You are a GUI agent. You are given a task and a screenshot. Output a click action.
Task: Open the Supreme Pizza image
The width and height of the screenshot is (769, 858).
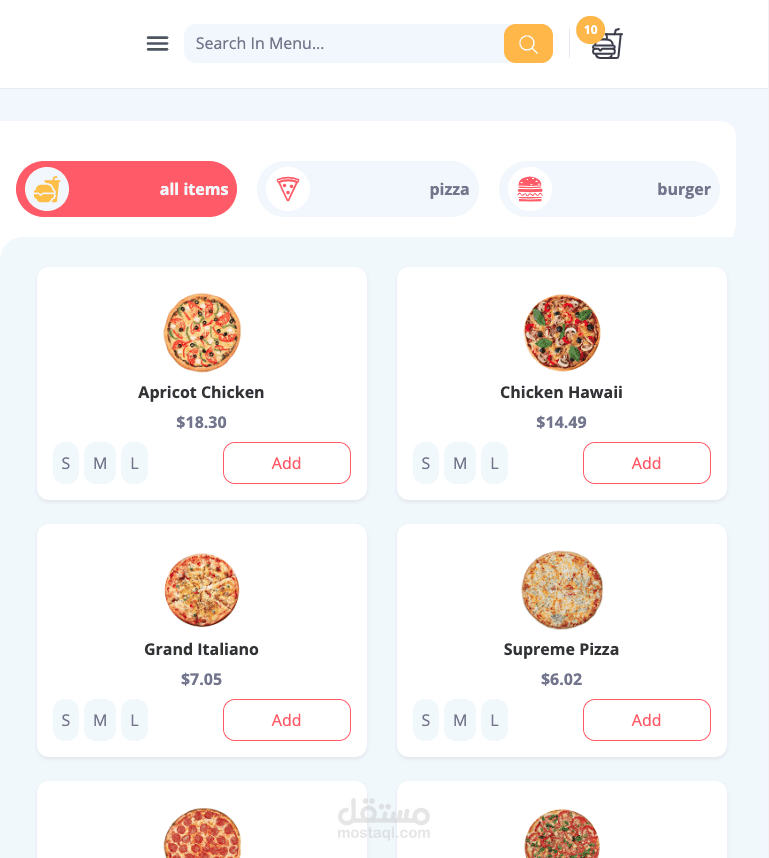tap(562, 590)
